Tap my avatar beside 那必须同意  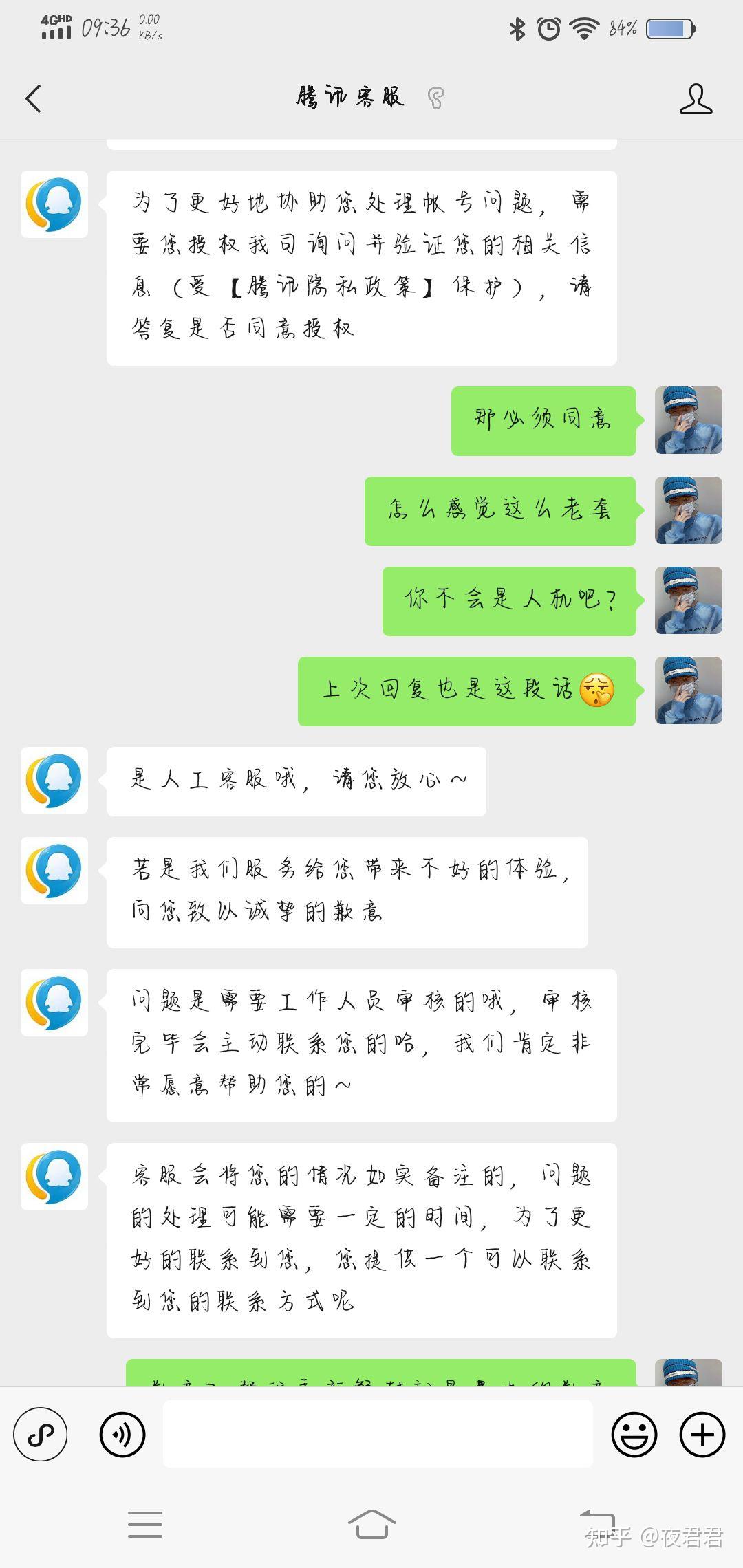click(x=688, y=420)
